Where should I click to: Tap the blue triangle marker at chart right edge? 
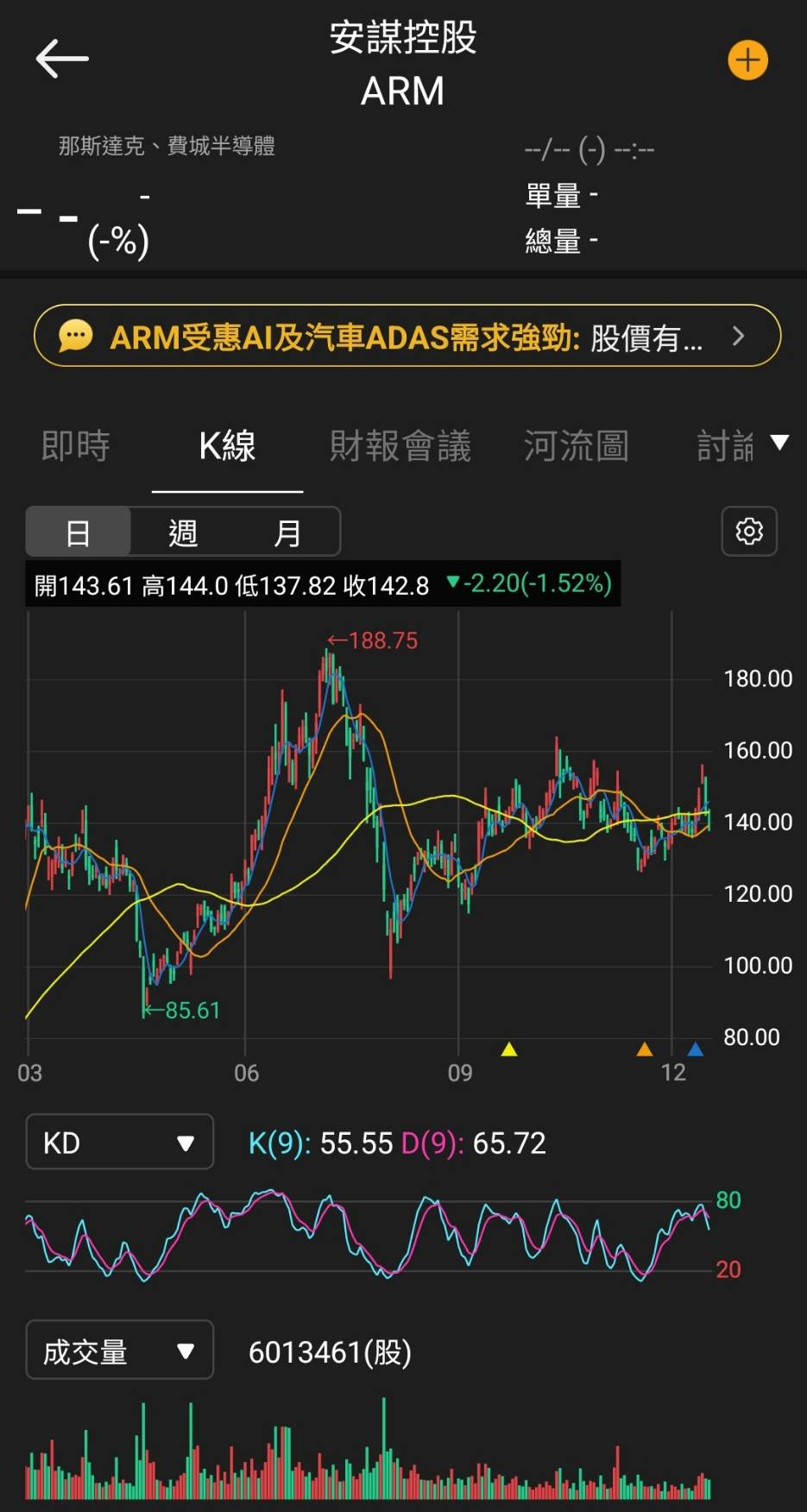point(694,1049)
